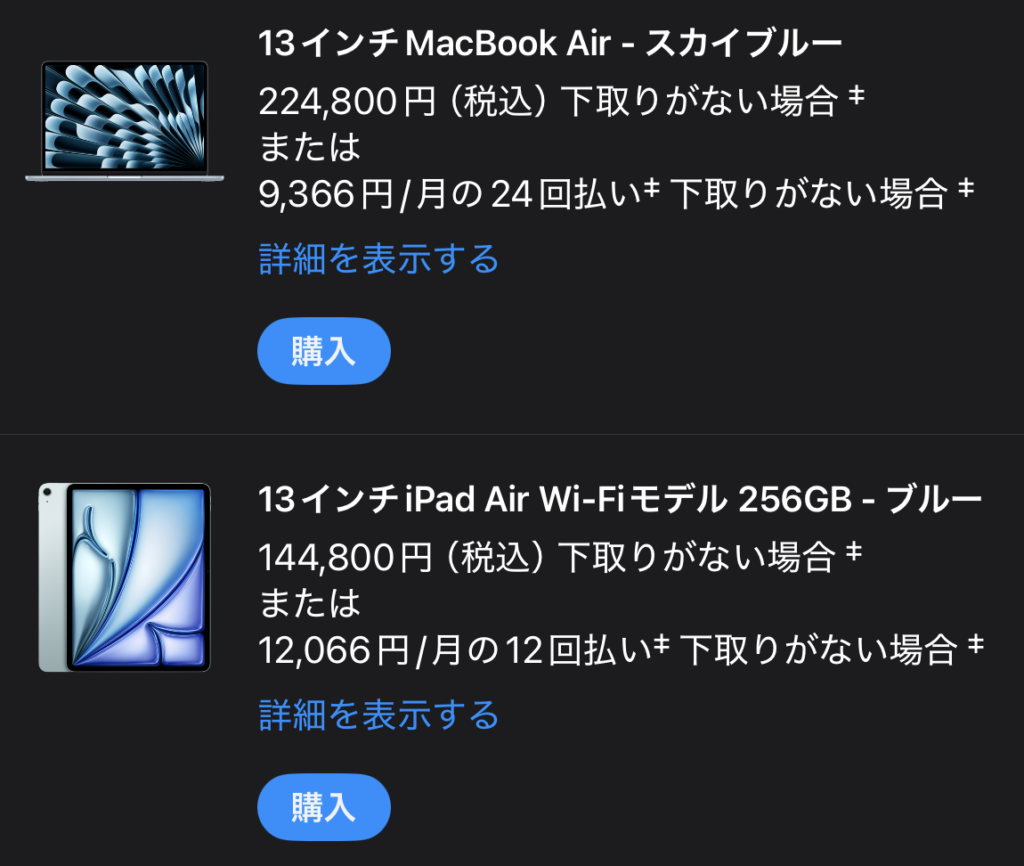This screenshot has height=866, width=1024.
Task: Open the iPad Air product image
Action: (125, 577)
